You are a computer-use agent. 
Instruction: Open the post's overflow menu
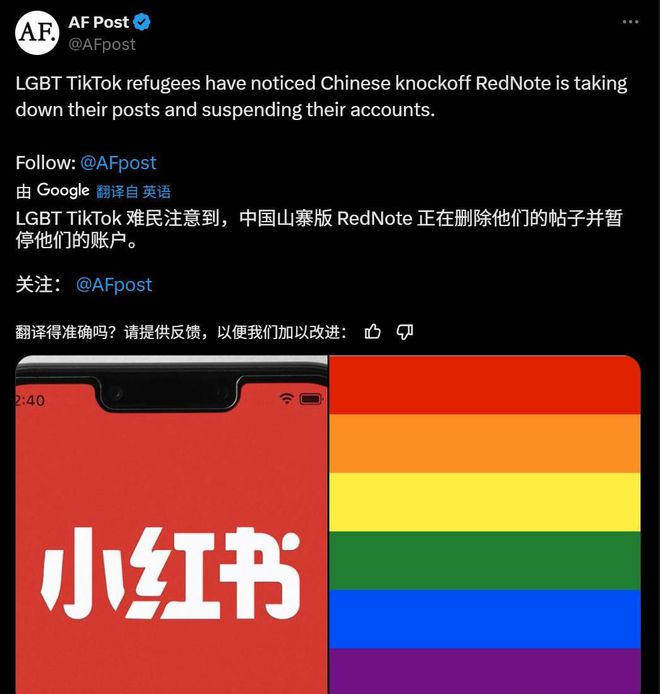click(629, 21)
